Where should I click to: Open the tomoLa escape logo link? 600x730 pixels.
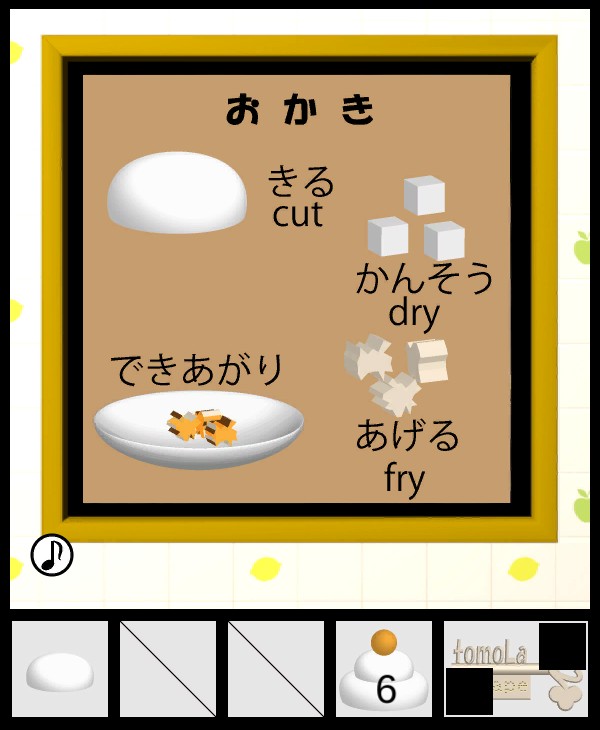[x=515, y=669]
